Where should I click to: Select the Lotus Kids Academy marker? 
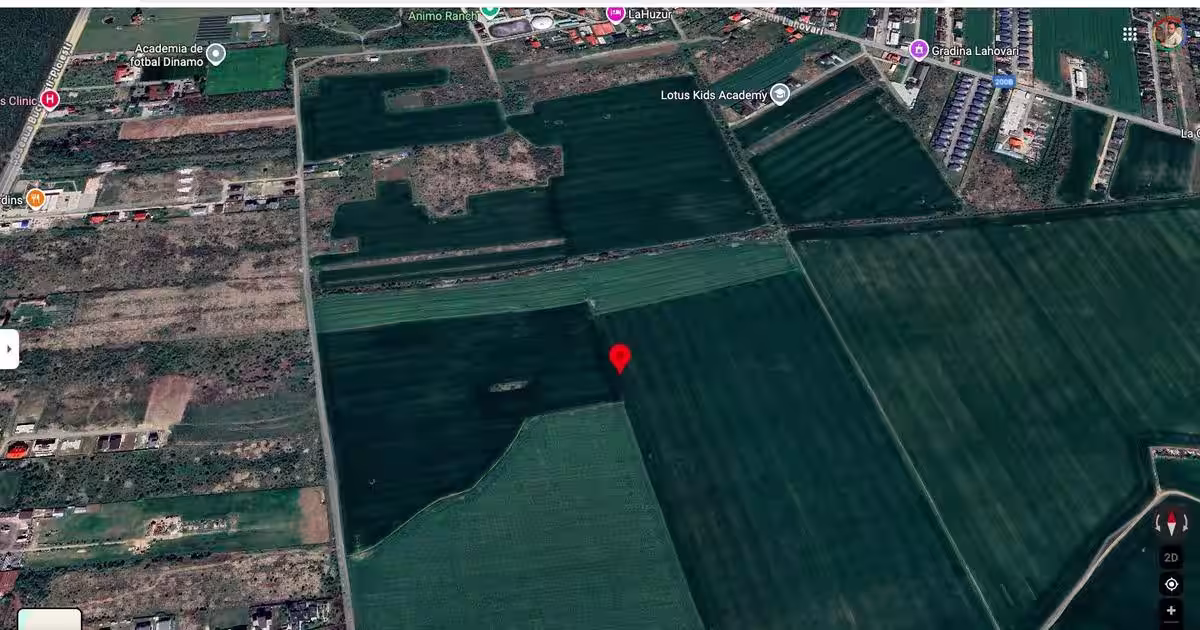pyautogui.click(x=780, y=95)
